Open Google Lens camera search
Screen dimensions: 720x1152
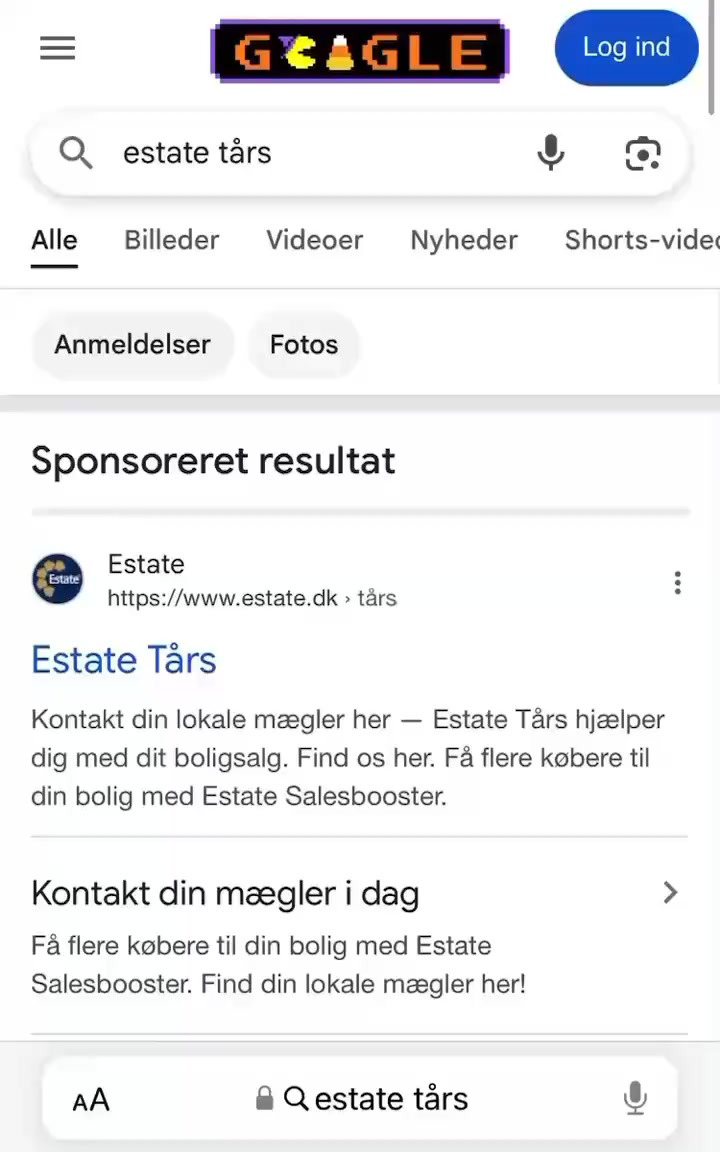[x=642, y=153]
